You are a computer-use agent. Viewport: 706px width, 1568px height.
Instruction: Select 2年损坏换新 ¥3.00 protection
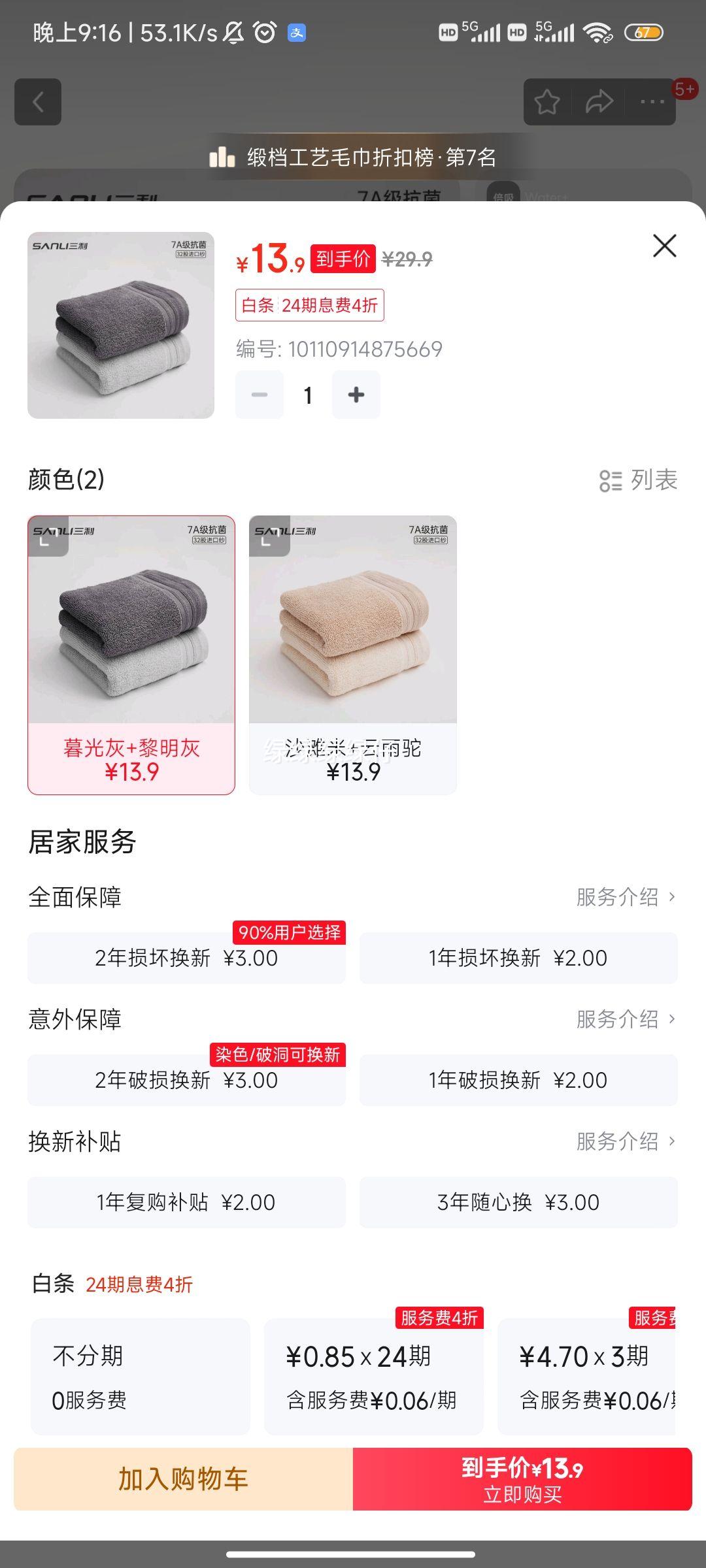[x=186, y=958]
